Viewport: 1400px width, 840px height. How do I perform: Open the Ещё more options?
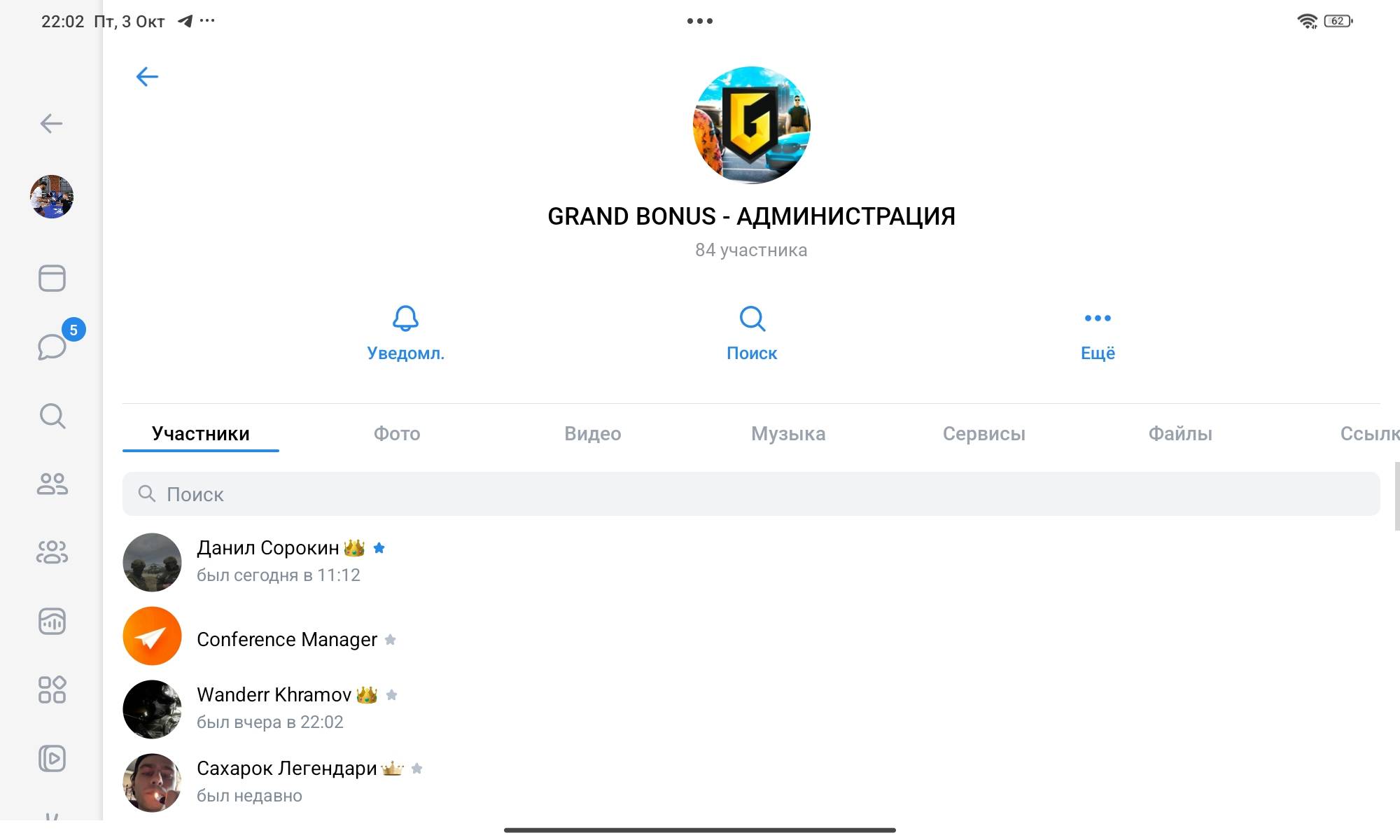coord(1097,333)
